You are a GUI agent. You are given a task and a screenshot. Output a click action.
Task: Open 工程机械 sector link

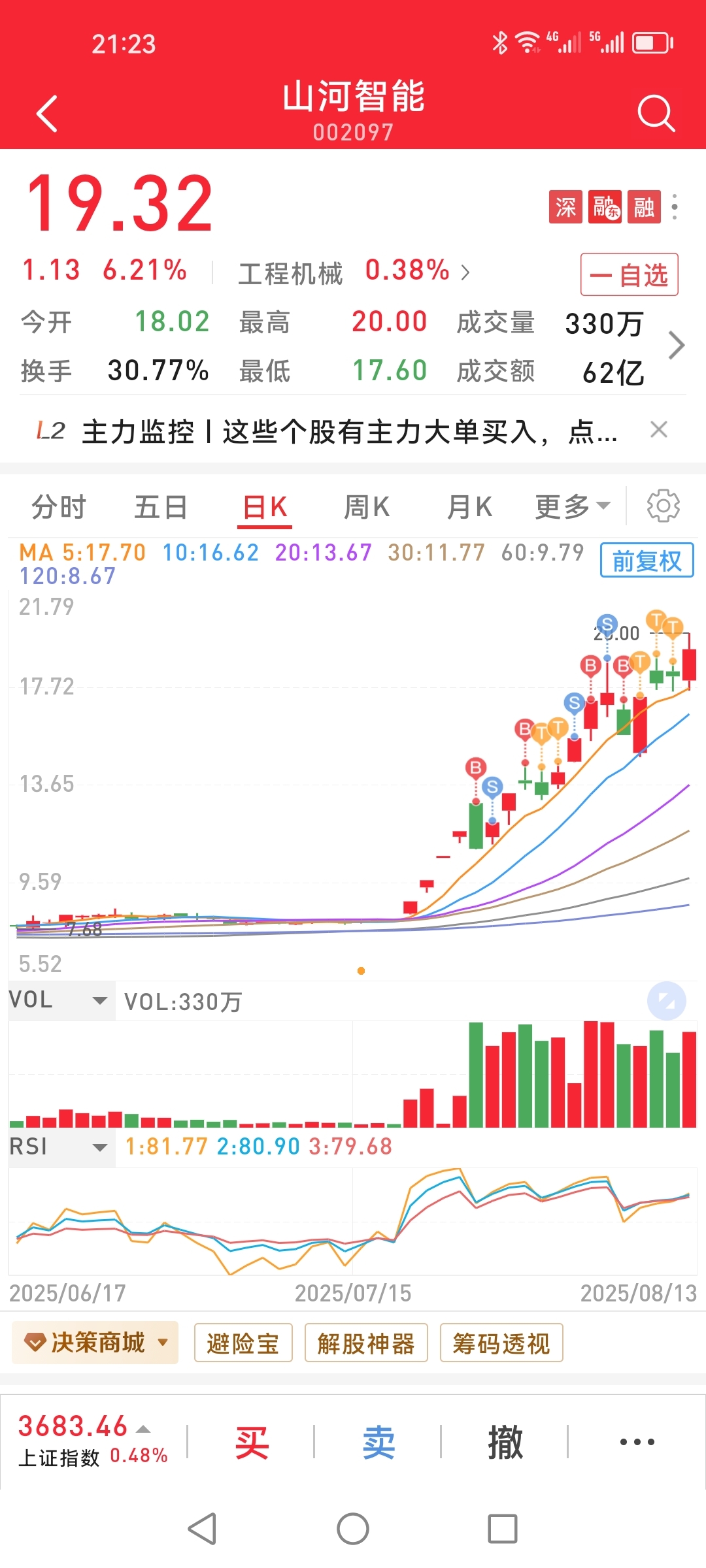[x=354, y=271]
